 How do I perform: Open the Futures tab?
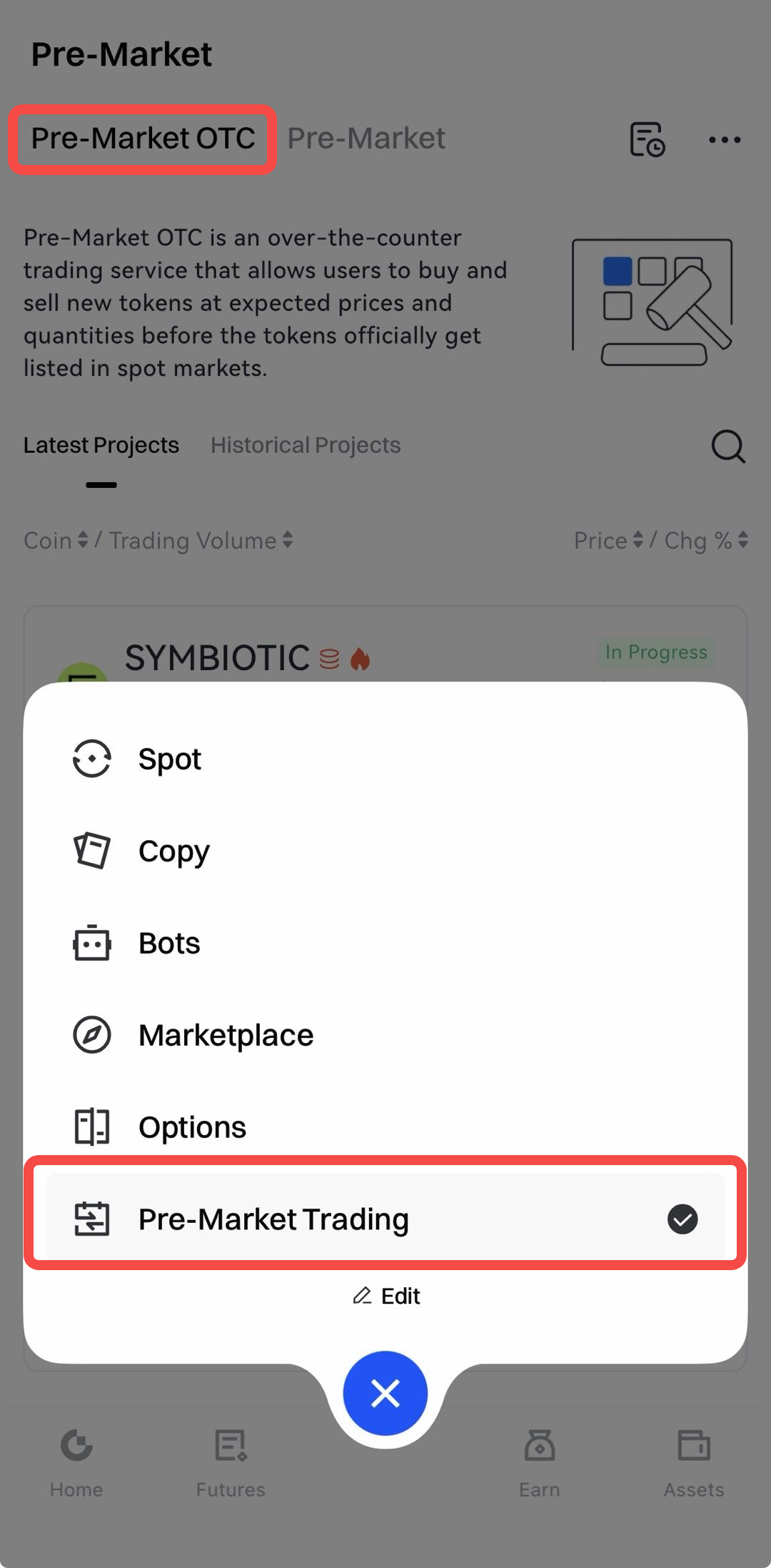[231, 1462]
